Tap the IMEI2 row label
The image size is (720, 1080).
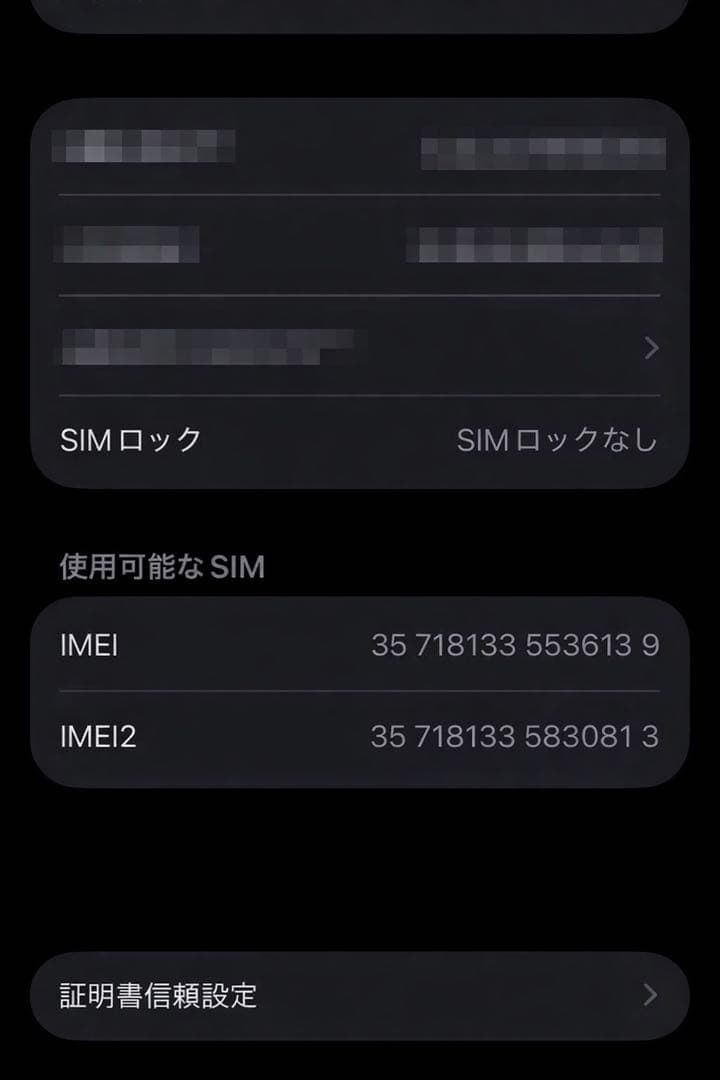click(x=99, y=737)
